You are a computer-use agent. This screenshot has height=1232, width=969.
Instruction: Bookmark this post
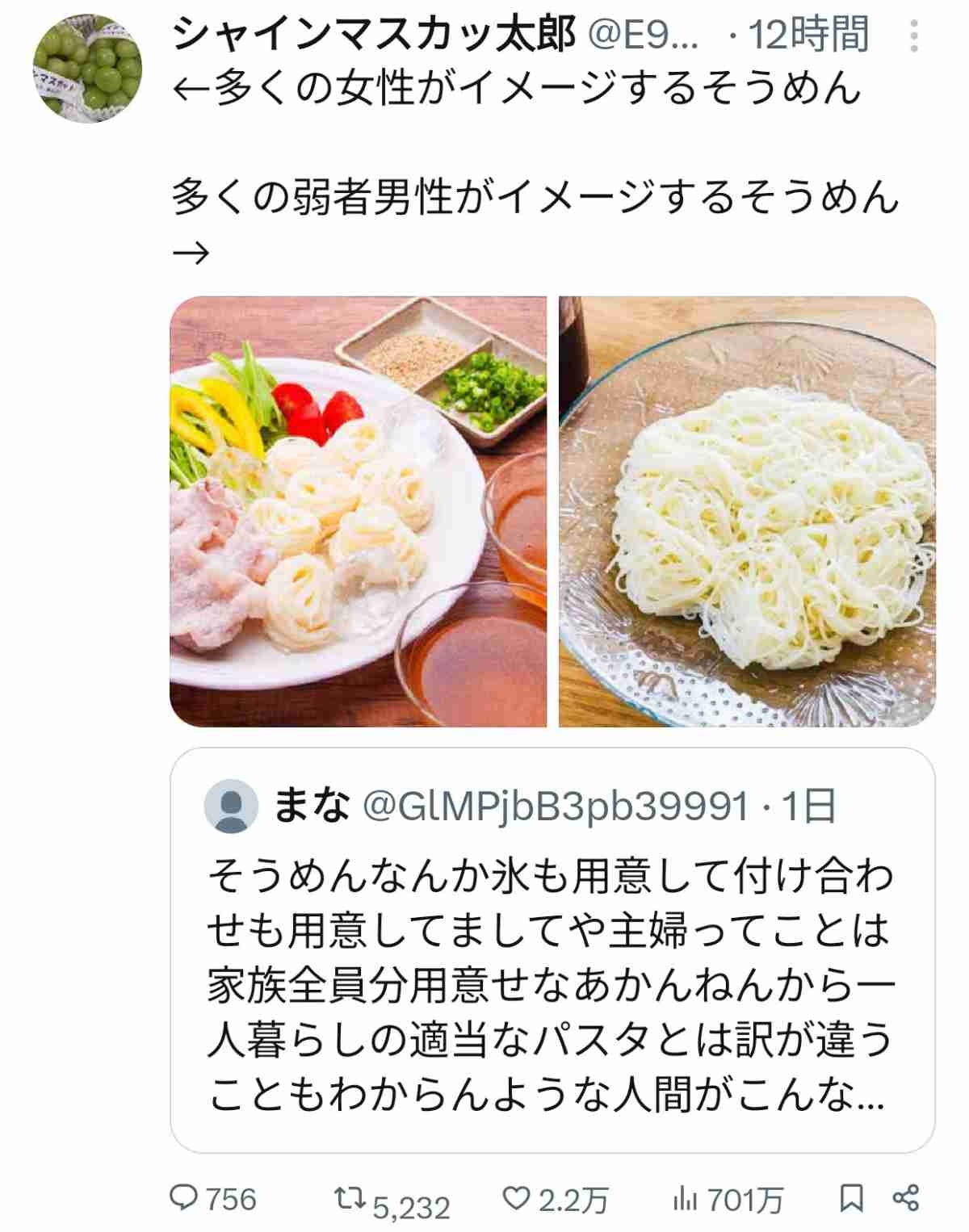[851, 1198]
